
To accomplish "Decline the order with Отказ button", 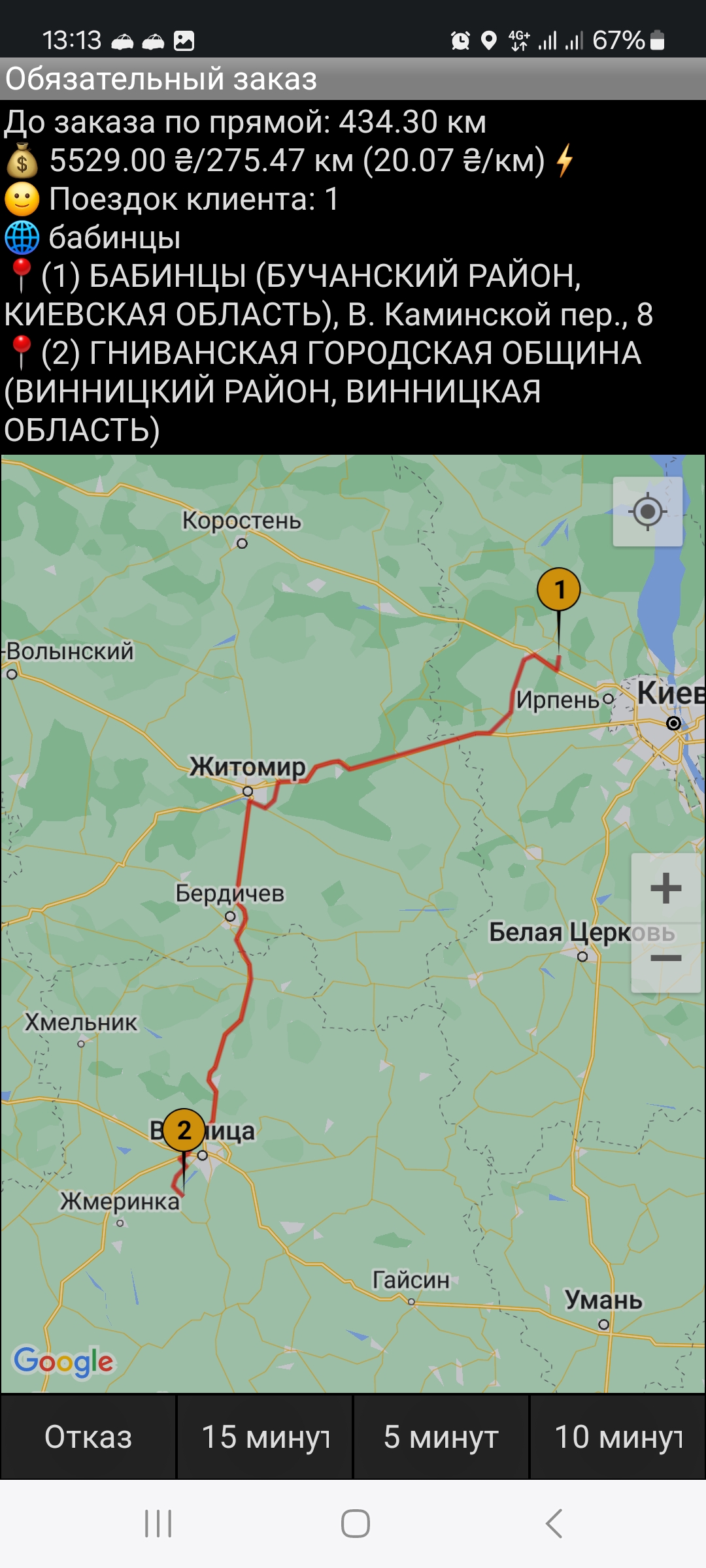I will pyautogui.click(x=88, y=1437).
